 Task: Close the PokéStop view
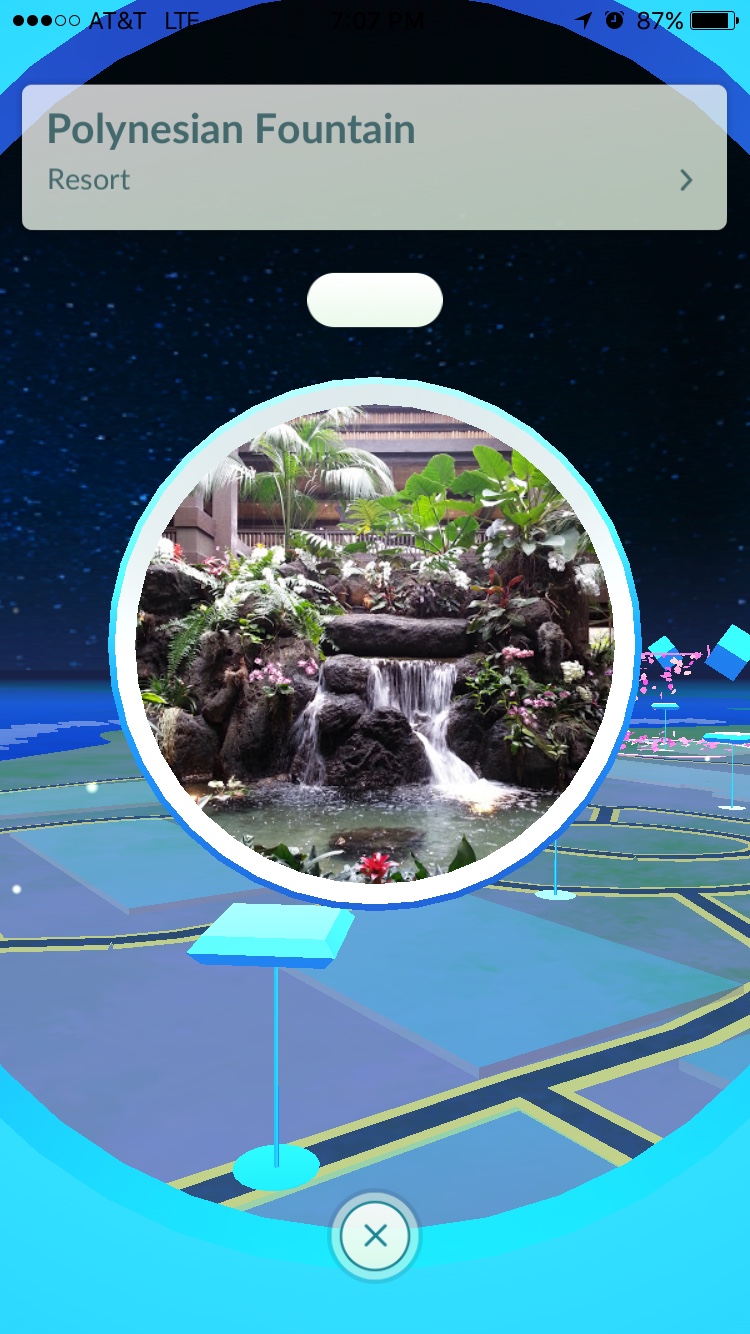(375, 1237)
